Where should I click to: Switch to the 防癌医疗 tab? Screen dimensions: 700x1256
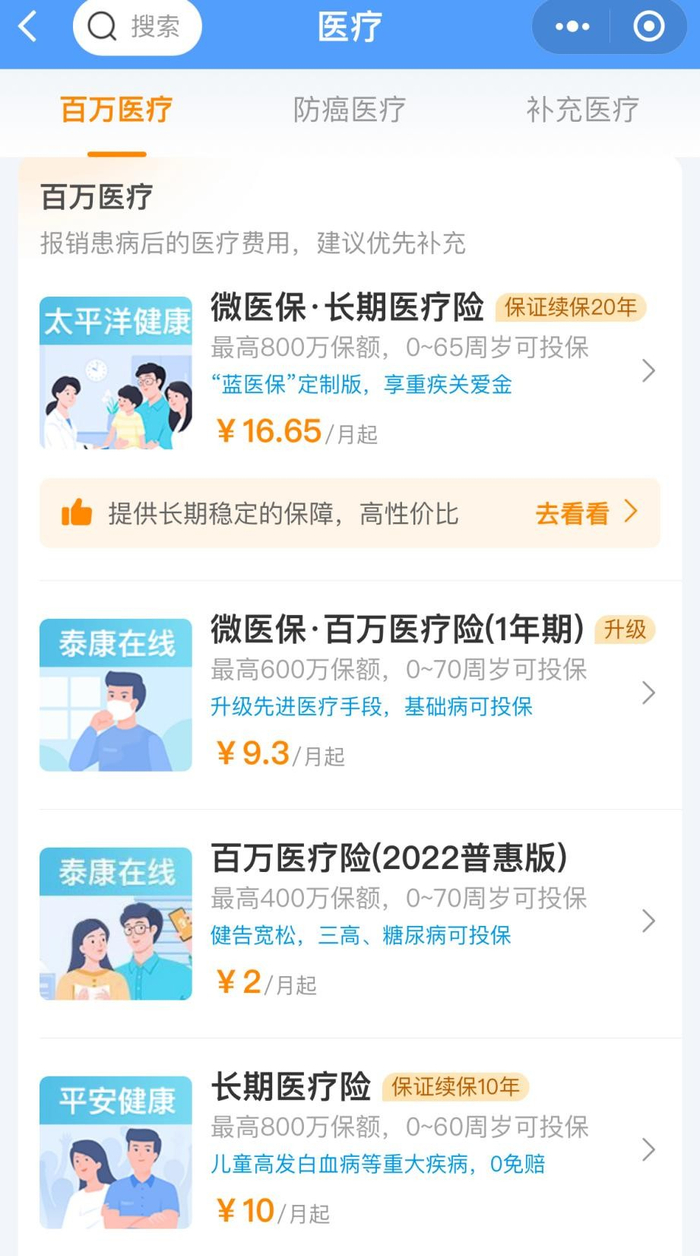(x=349, y=109)
